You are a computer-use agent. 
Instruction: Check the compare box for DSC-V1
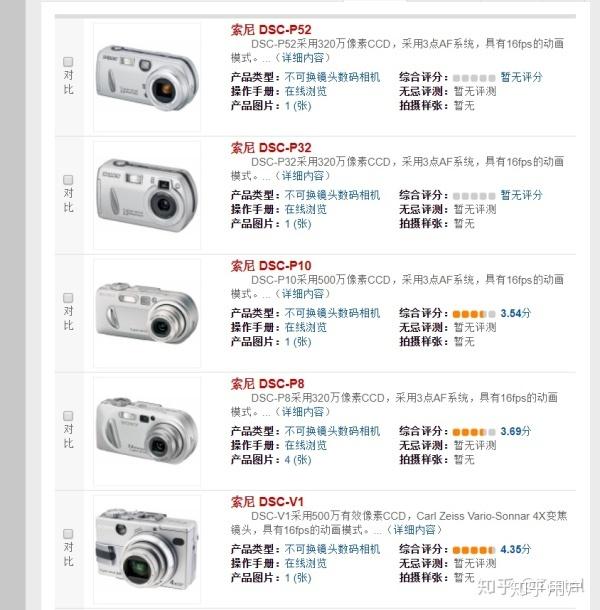click(x=68, y=534)
